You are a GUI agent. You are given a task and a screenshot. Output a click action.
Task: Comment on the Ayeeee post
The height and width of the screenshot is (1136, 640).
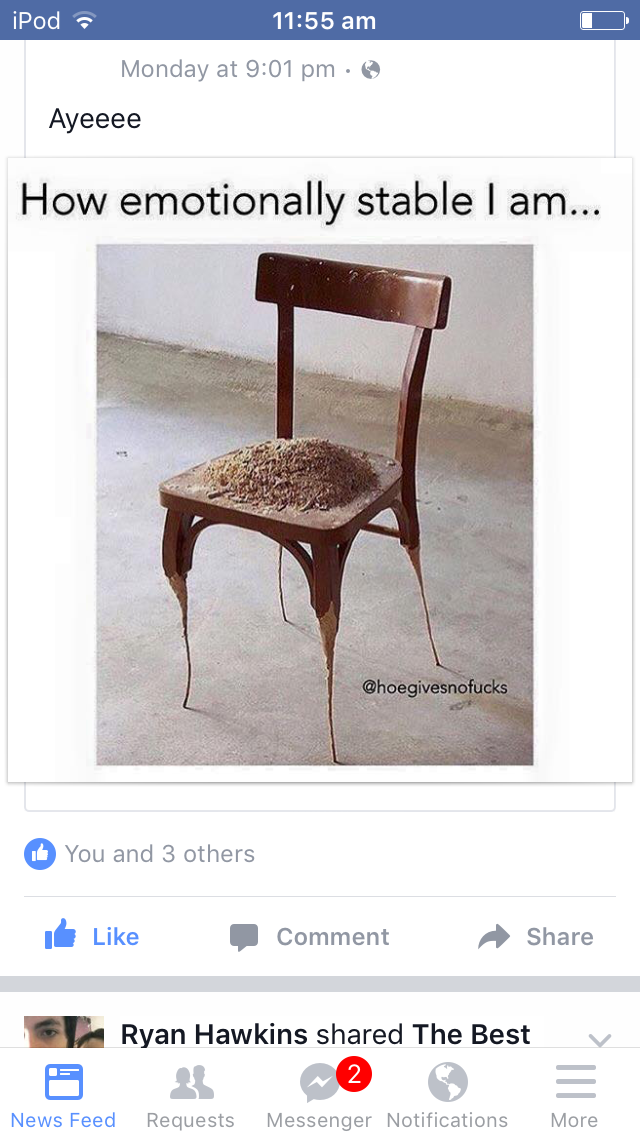[310, 936]
